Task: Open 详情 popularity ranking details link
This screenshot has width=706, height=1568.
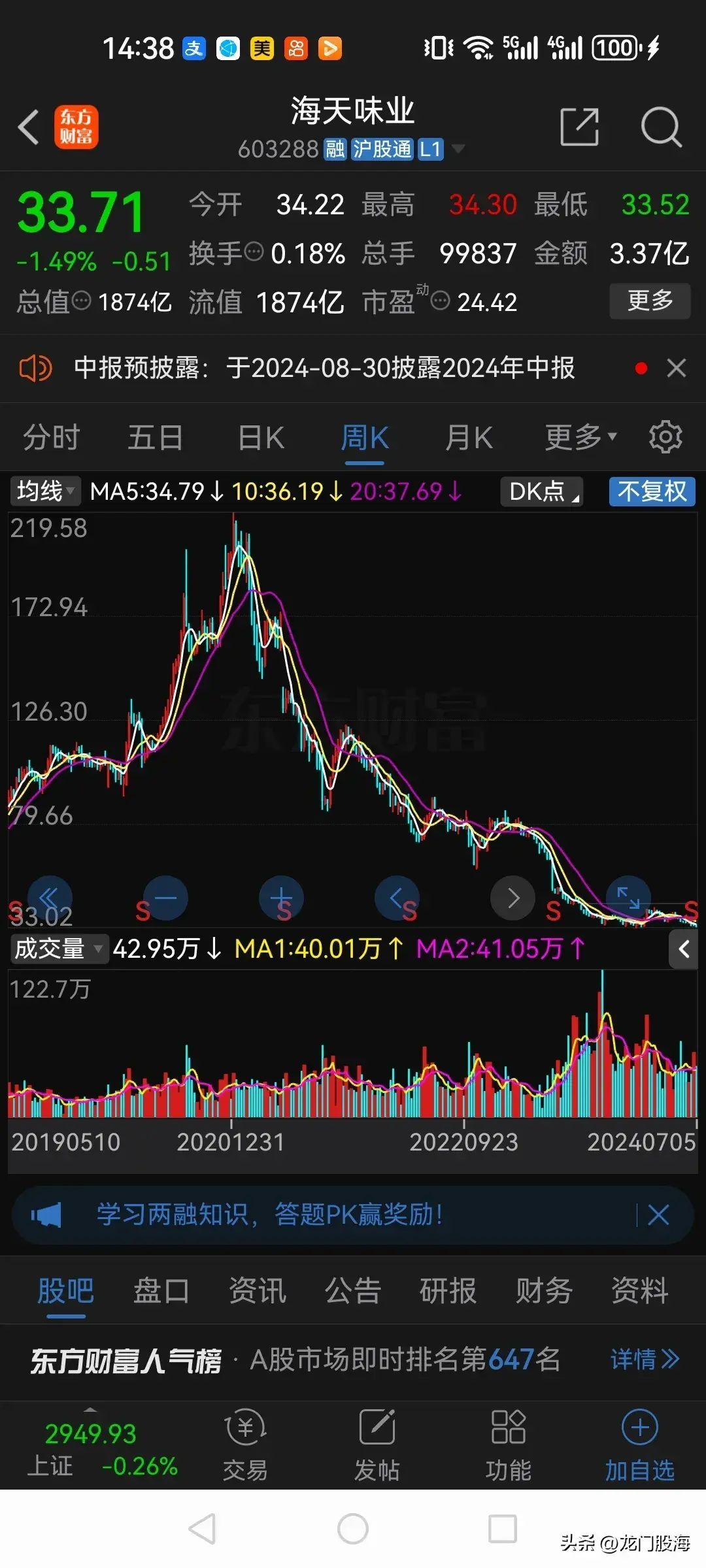Action: tap(645, 1360)
